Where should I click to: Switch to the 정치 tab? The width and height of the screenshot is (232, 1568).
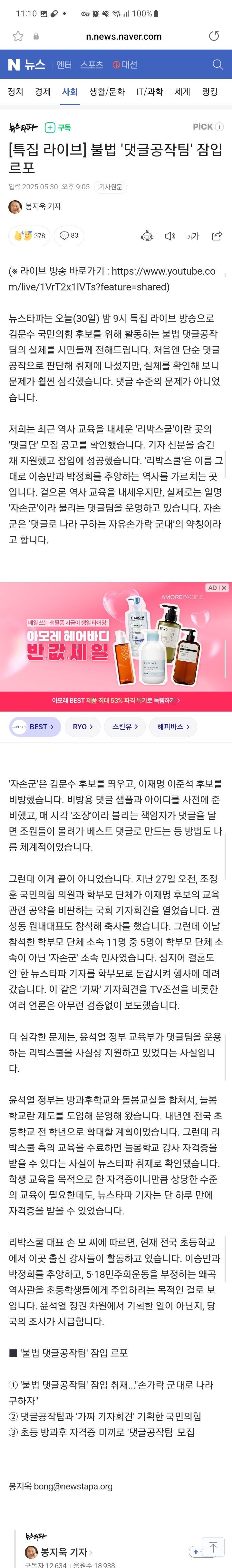[15, 91]
